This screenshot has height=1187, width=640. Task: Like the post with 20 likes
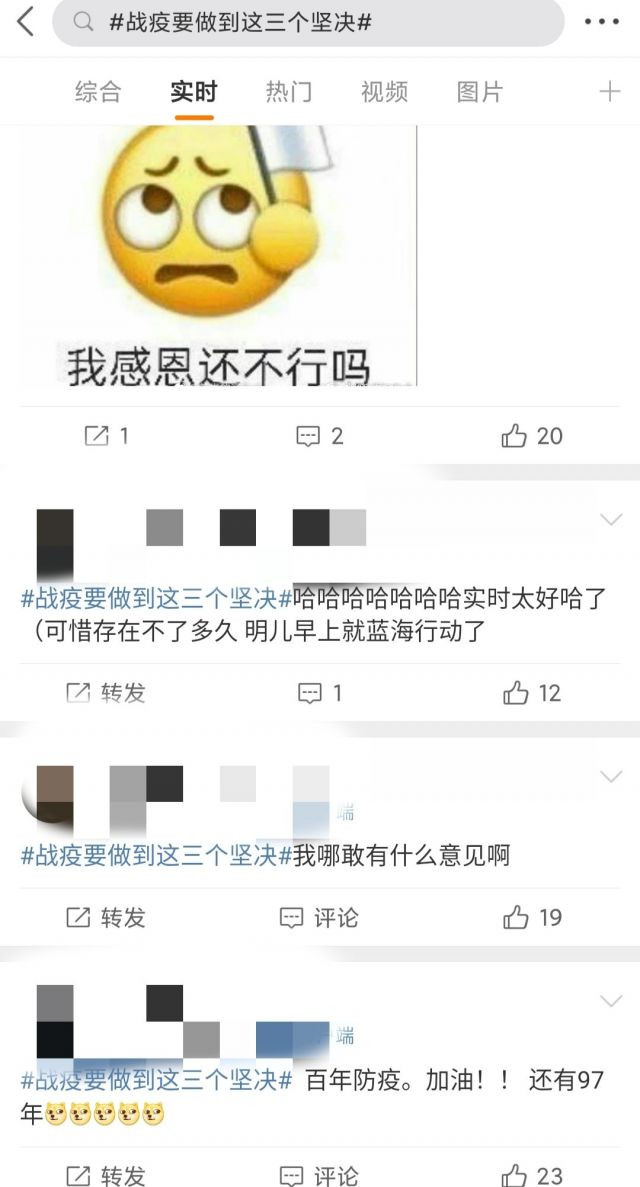532,436
